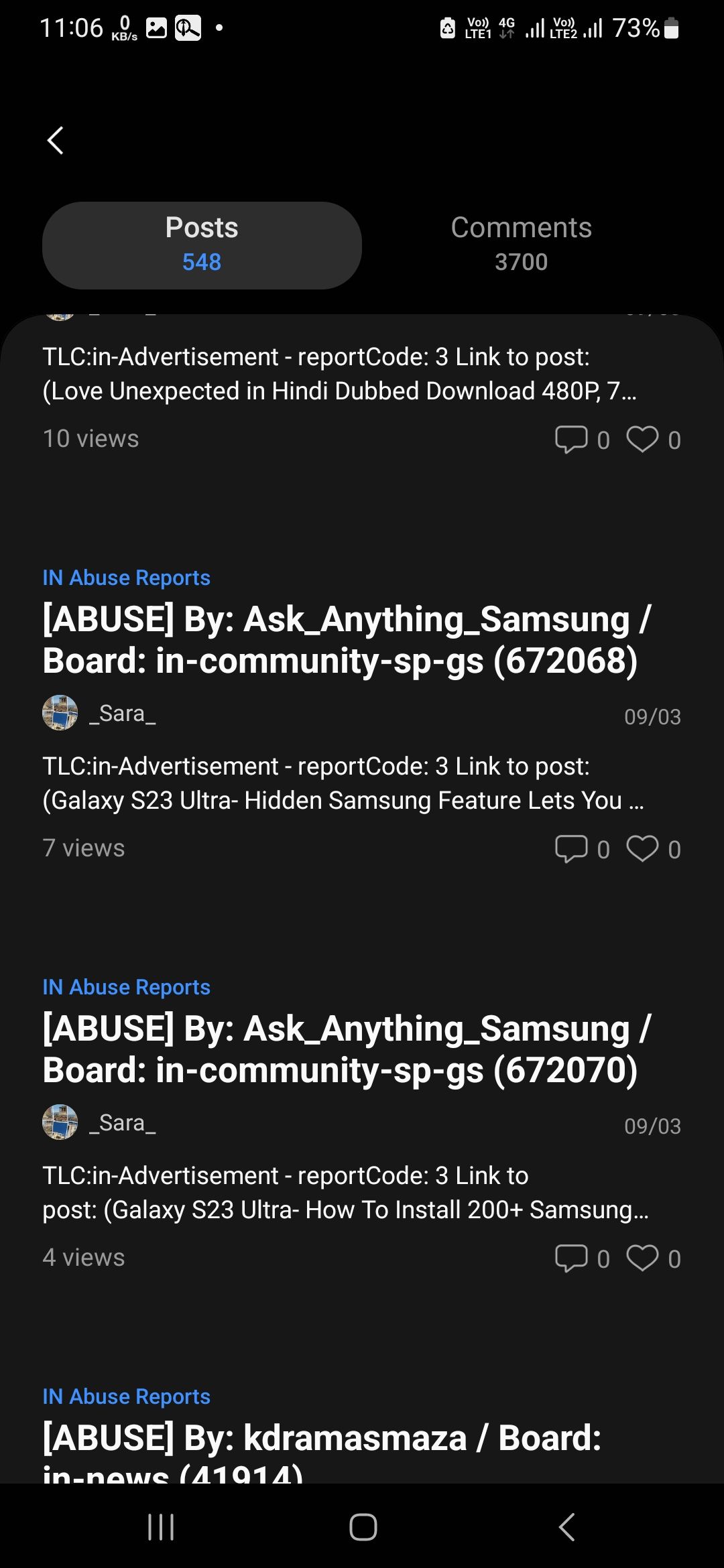Open abuse report post numbered 672070
The width and height of the screenshot is (724, 1568).
click(346, 1049)
